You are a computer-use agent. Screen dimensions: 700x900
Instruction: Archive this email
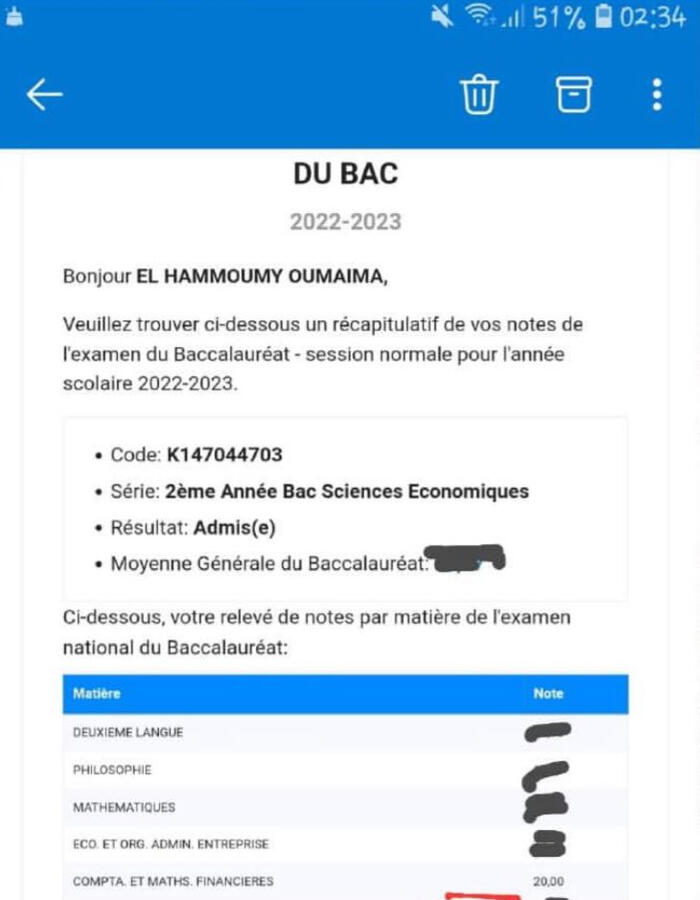click(x=573, y=95)
